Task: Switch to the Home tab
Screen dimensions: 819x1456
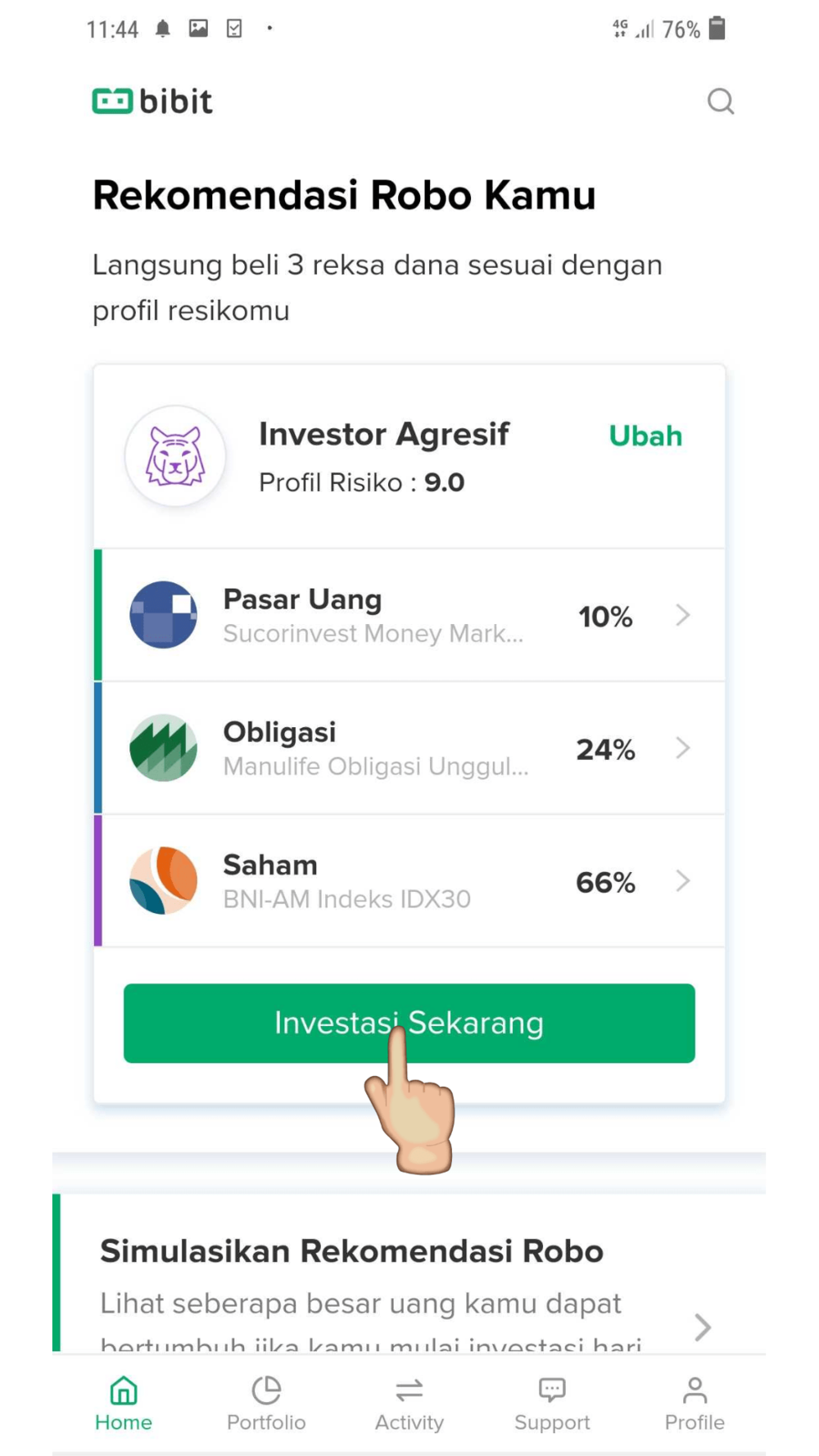Action: pos(124,1404)
